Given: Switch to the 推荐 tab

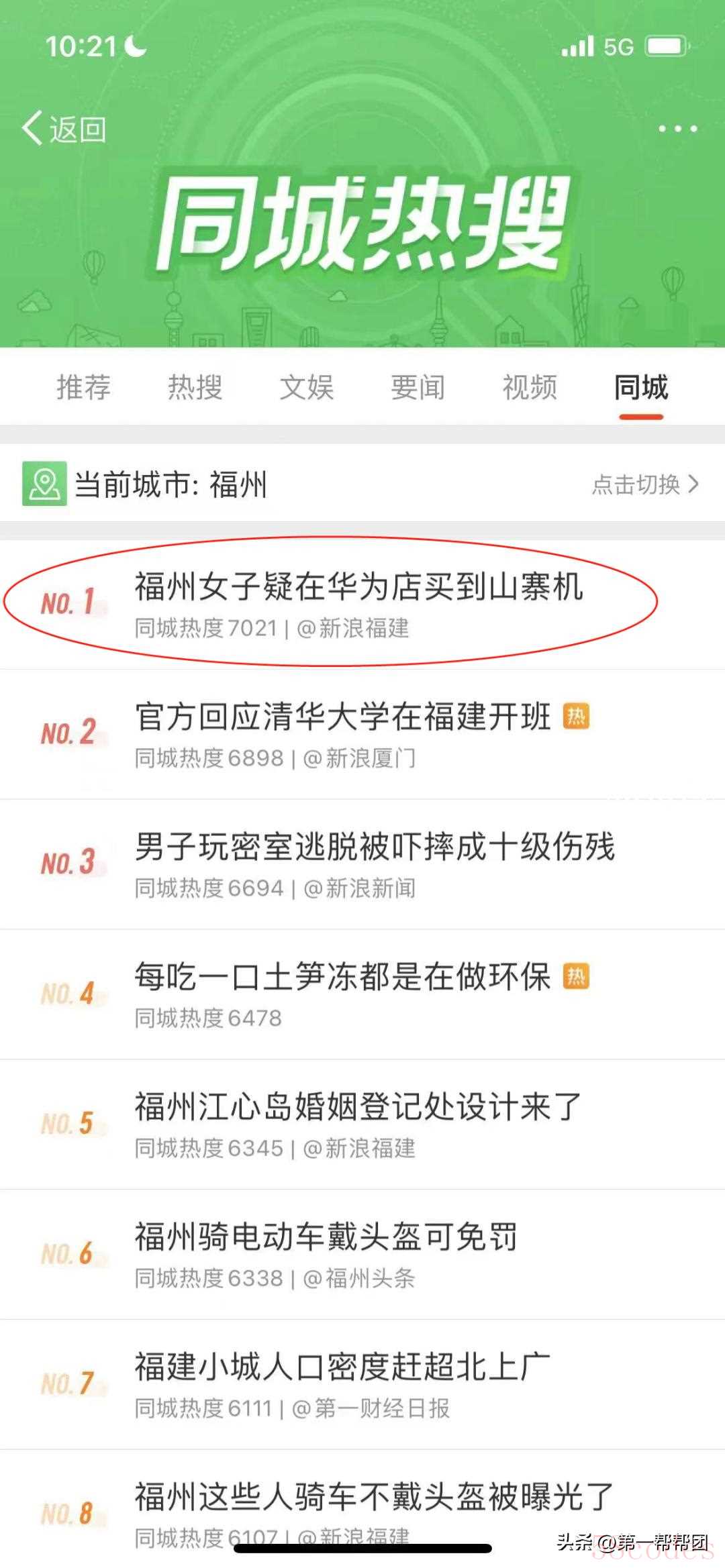Looking at the screenshot, I should [83, 388].
